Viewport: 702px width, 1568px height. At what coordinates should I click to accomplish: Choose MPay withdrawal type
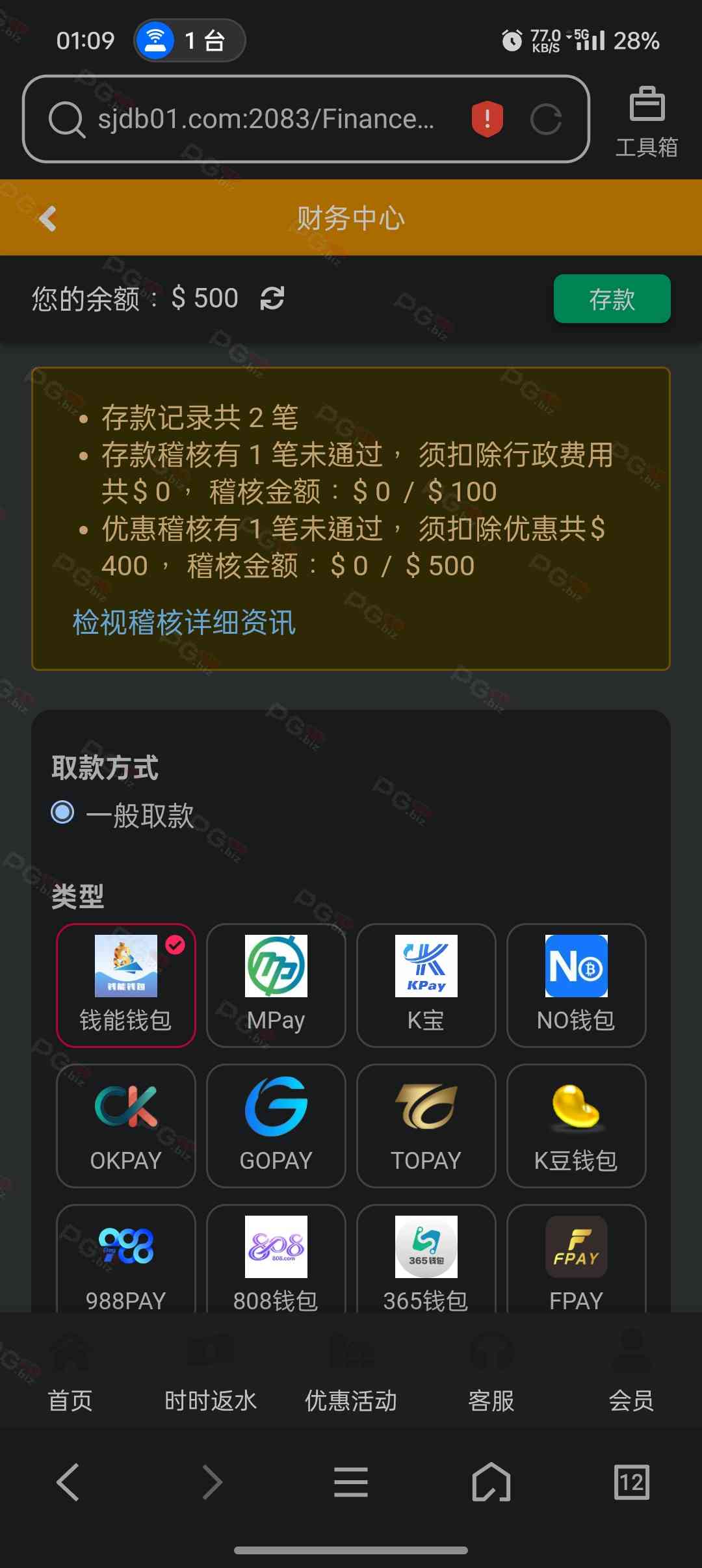[x=276, y=985]
